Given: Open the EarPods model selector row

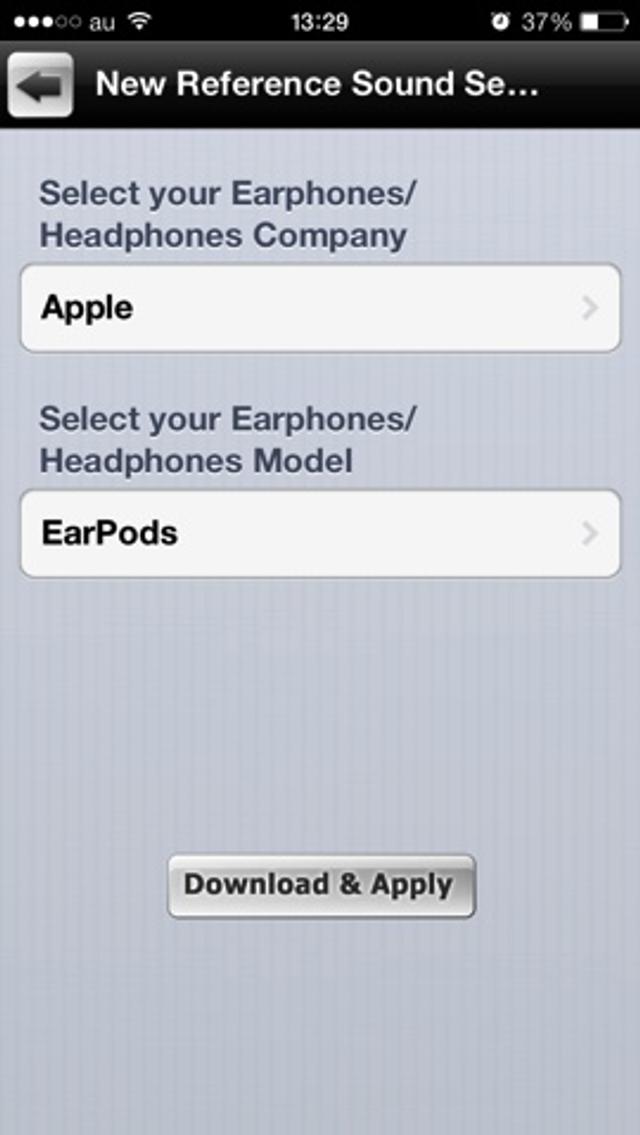Looking at the screenshot, I should [320, 533].
